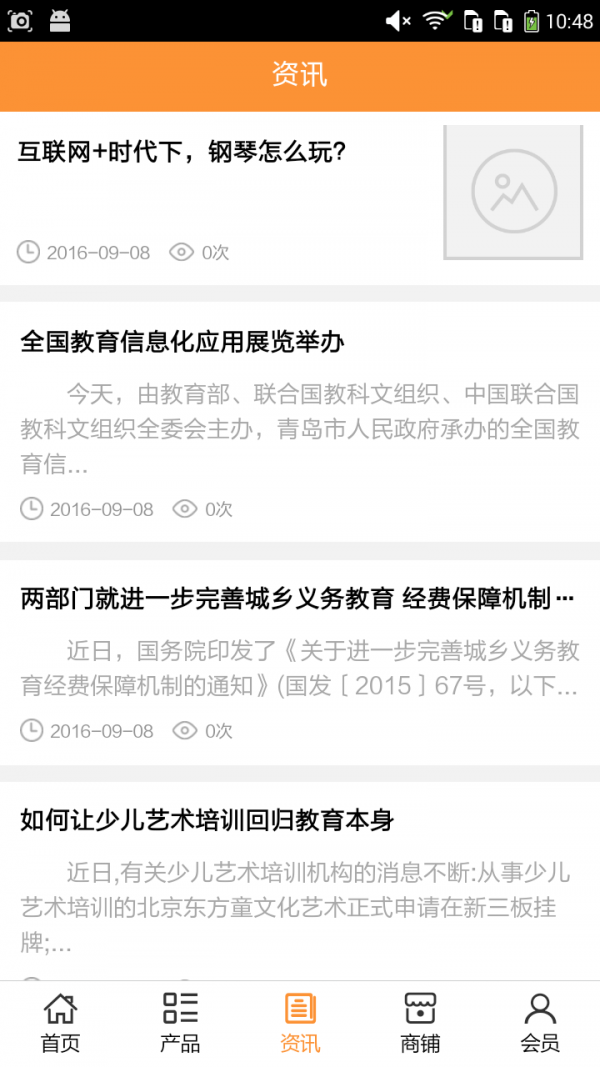Open article 互联网+时代下，钢琴怎么玩？
The image size is (600, 1067).
click(x=182, y=152)
